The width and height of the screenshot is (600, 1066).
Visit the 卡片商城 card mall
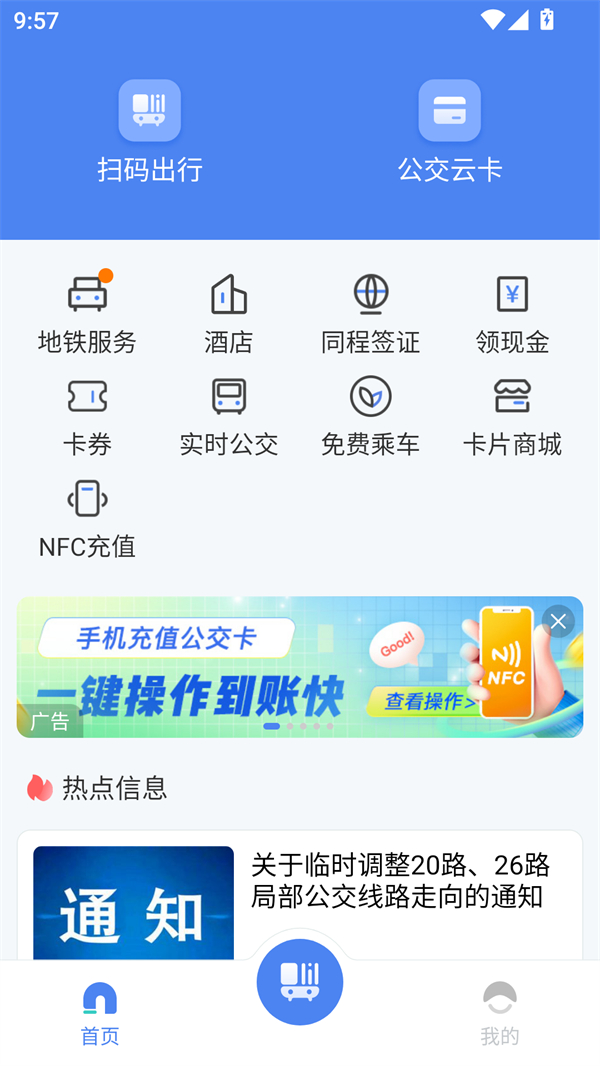pyautogui.click(x=512, y=416)
